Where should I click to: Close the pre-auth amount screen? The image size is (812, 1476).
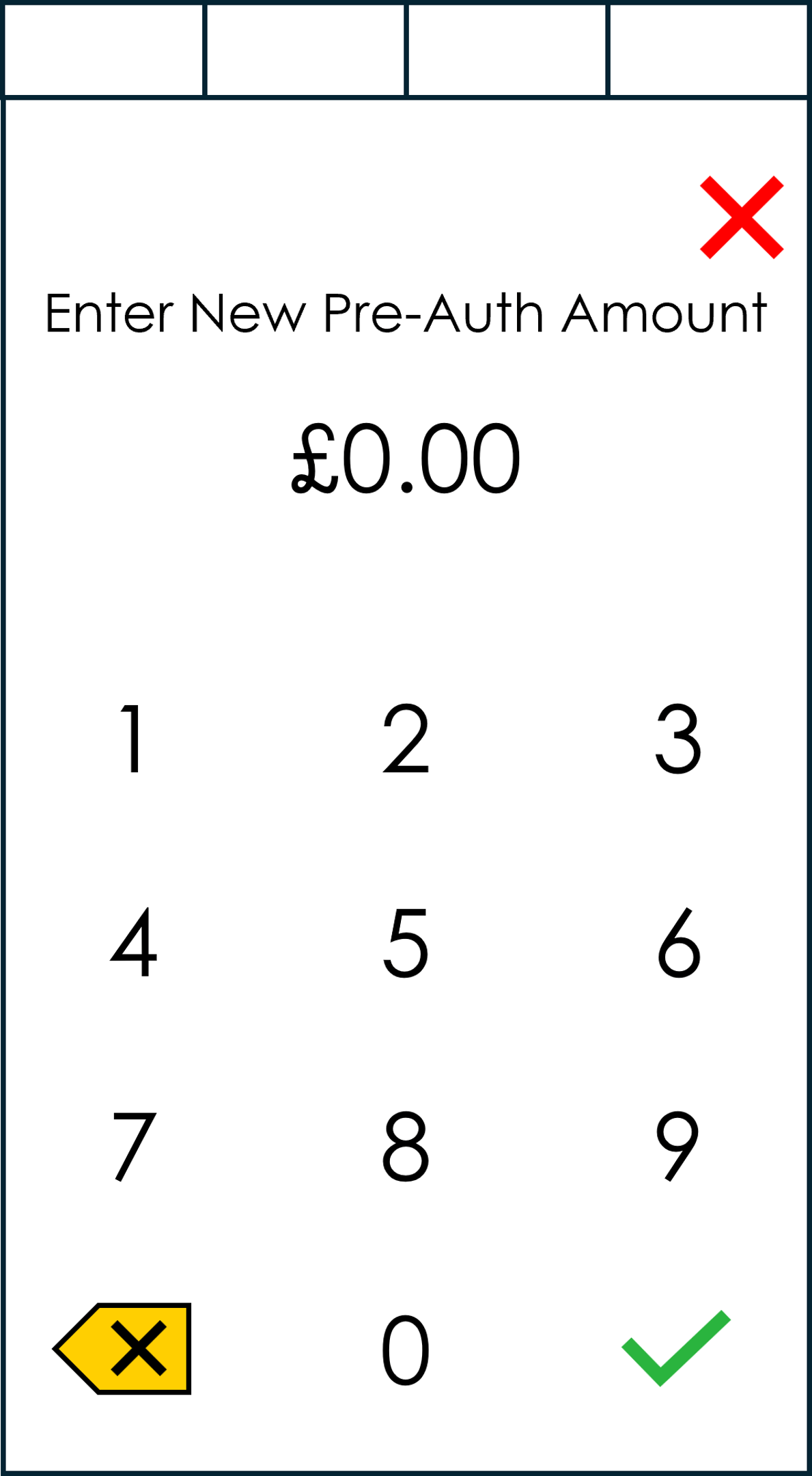[741, 217]
